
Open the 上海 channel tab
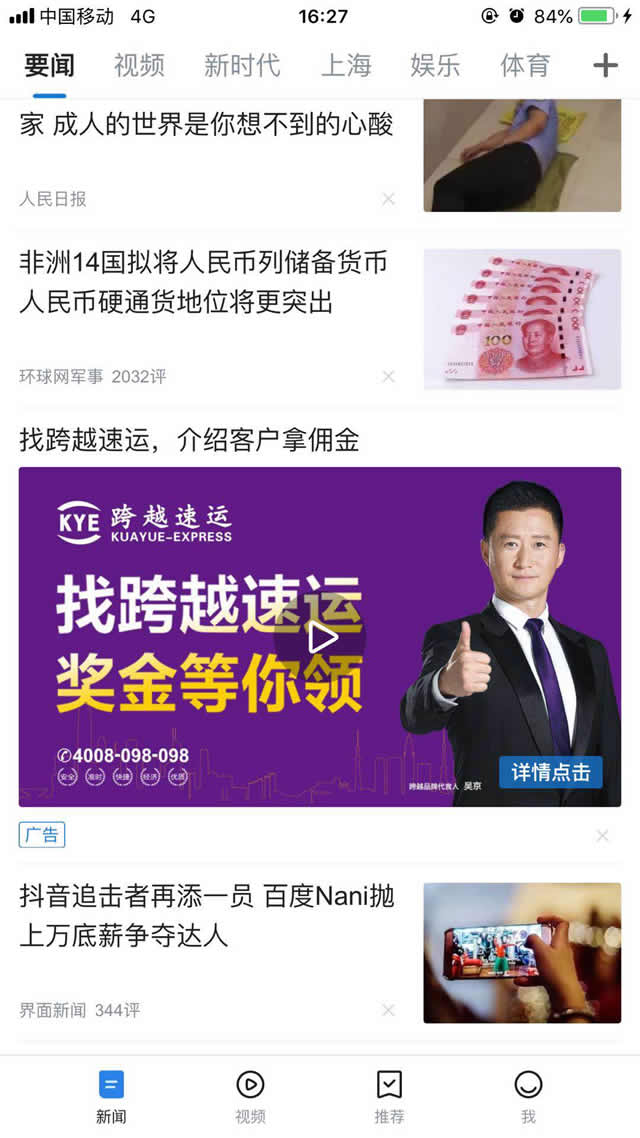[x=346, y=66]
